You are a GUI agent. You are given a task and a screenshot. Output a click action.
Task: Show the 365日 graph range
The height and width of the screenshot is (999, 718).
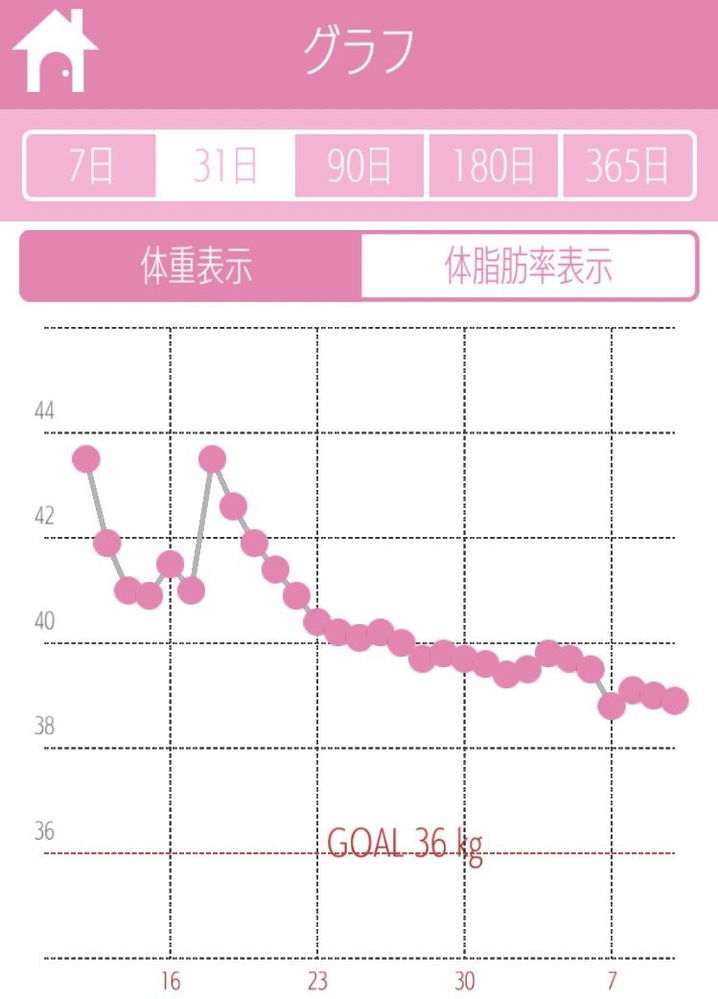click(627, 166)
